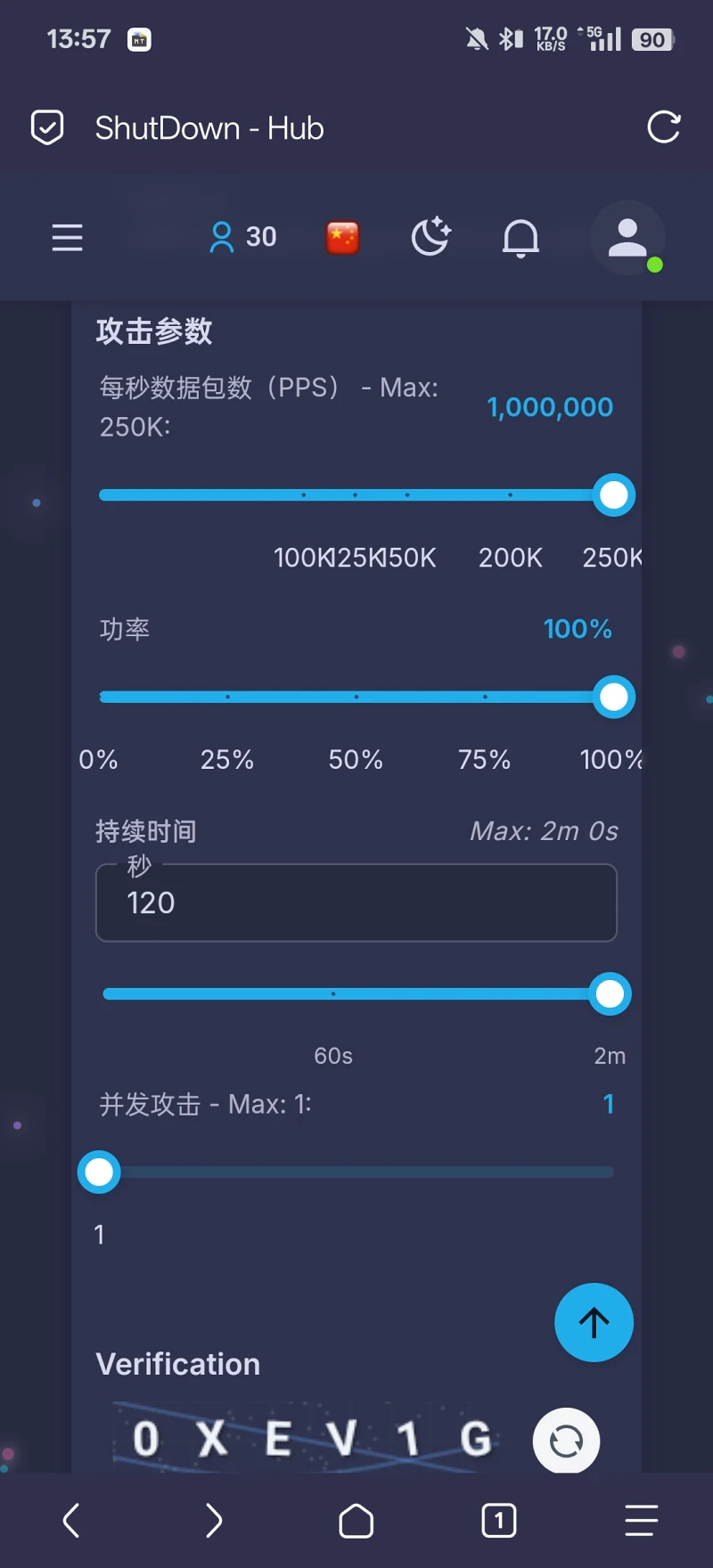Screen dimensions: 713x1568
Task: Open the notifications bell icon
Action: pos(521,238)
